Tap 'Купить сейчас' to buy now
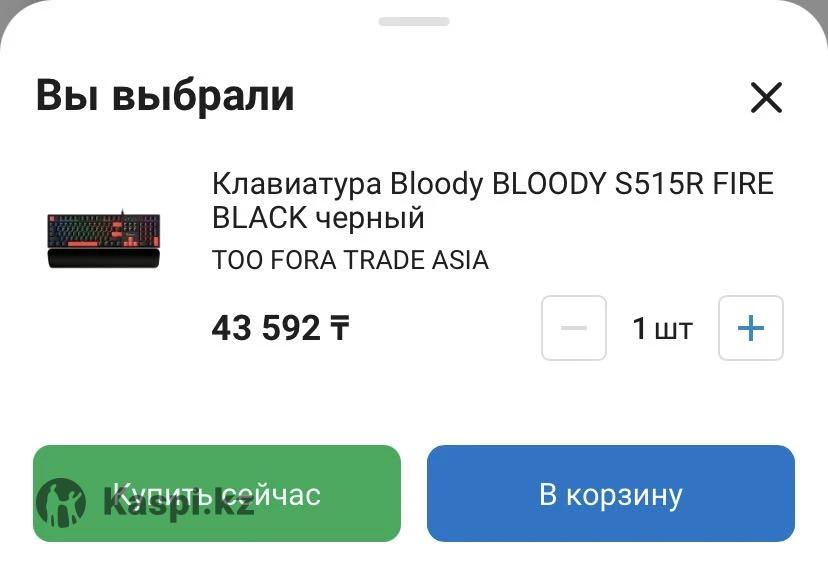Viewport: 828px width, 567px height. 217,494
